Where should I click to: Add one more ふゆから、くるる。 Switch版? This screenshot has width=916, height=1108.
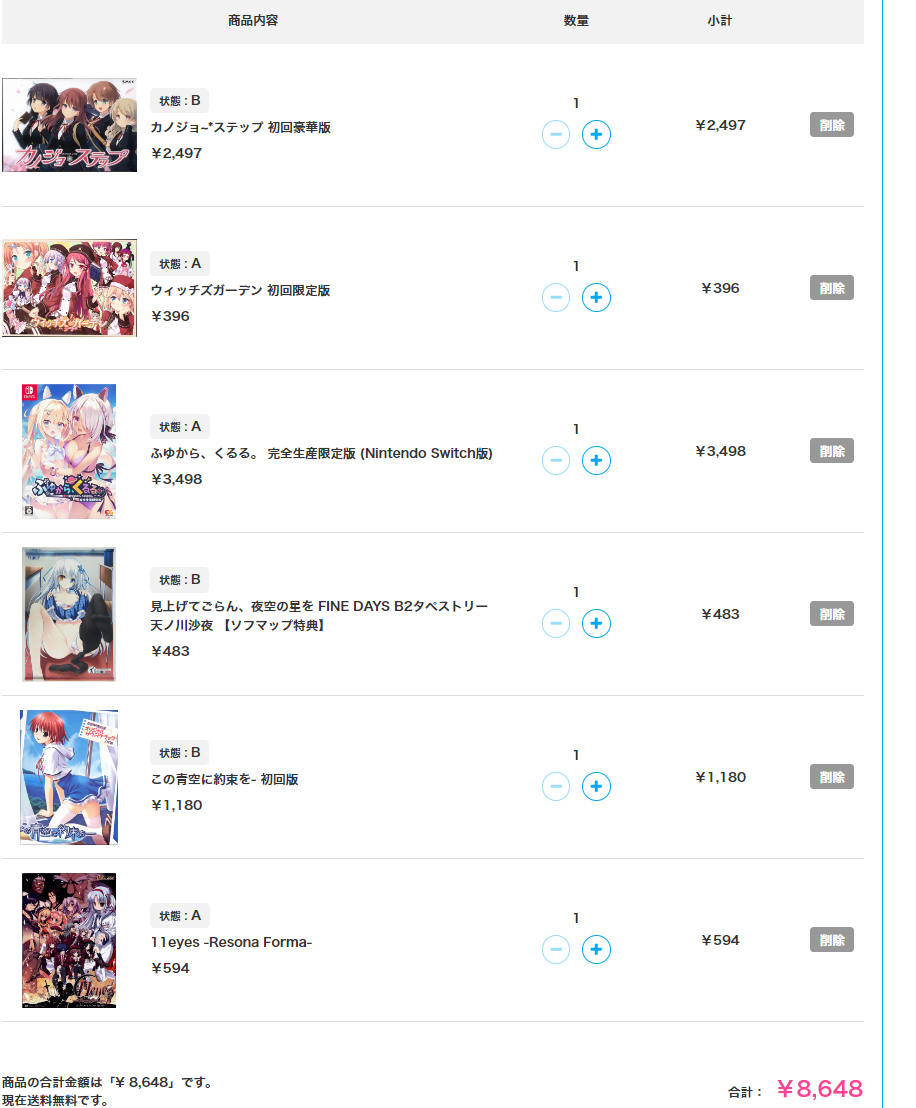[596, 460]
